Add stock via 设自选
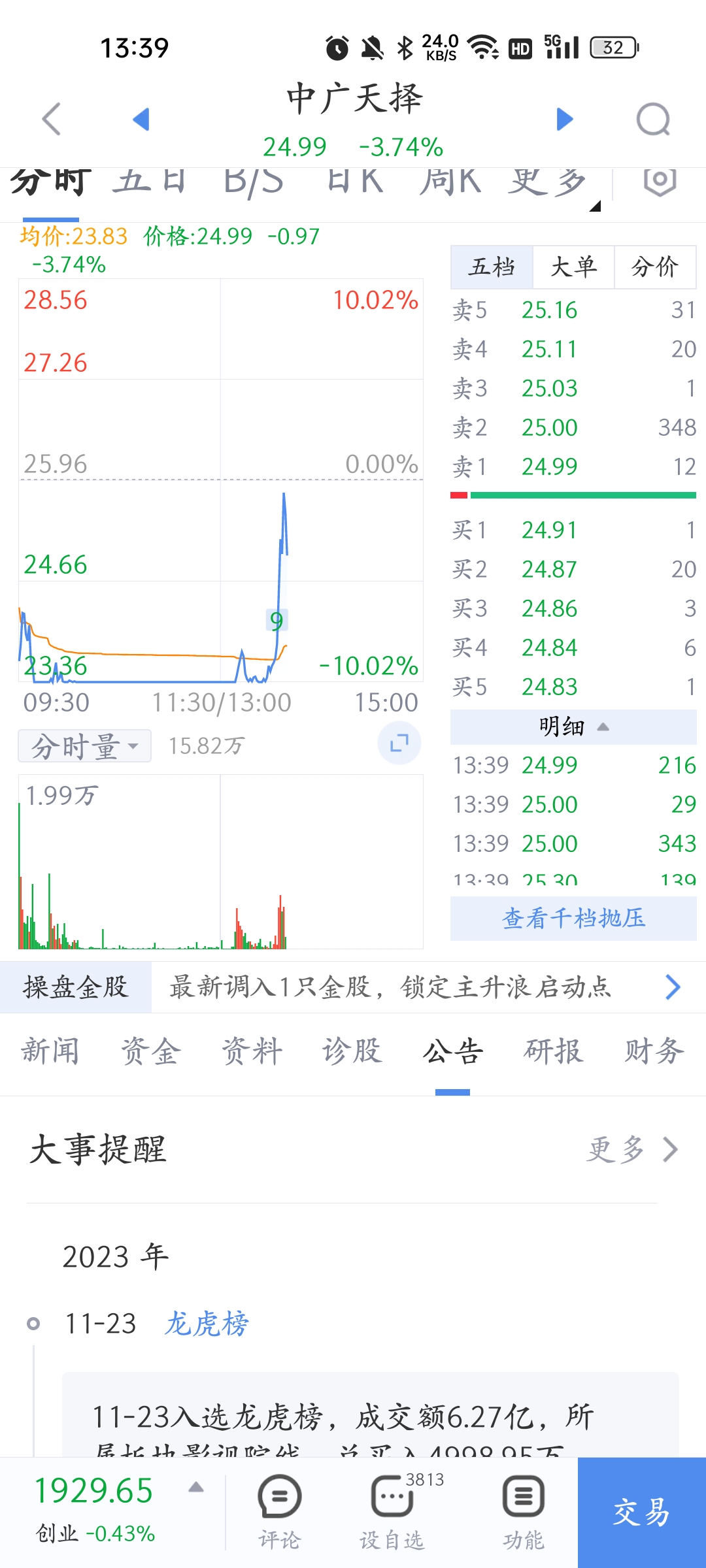 [x=392, y=1512]
